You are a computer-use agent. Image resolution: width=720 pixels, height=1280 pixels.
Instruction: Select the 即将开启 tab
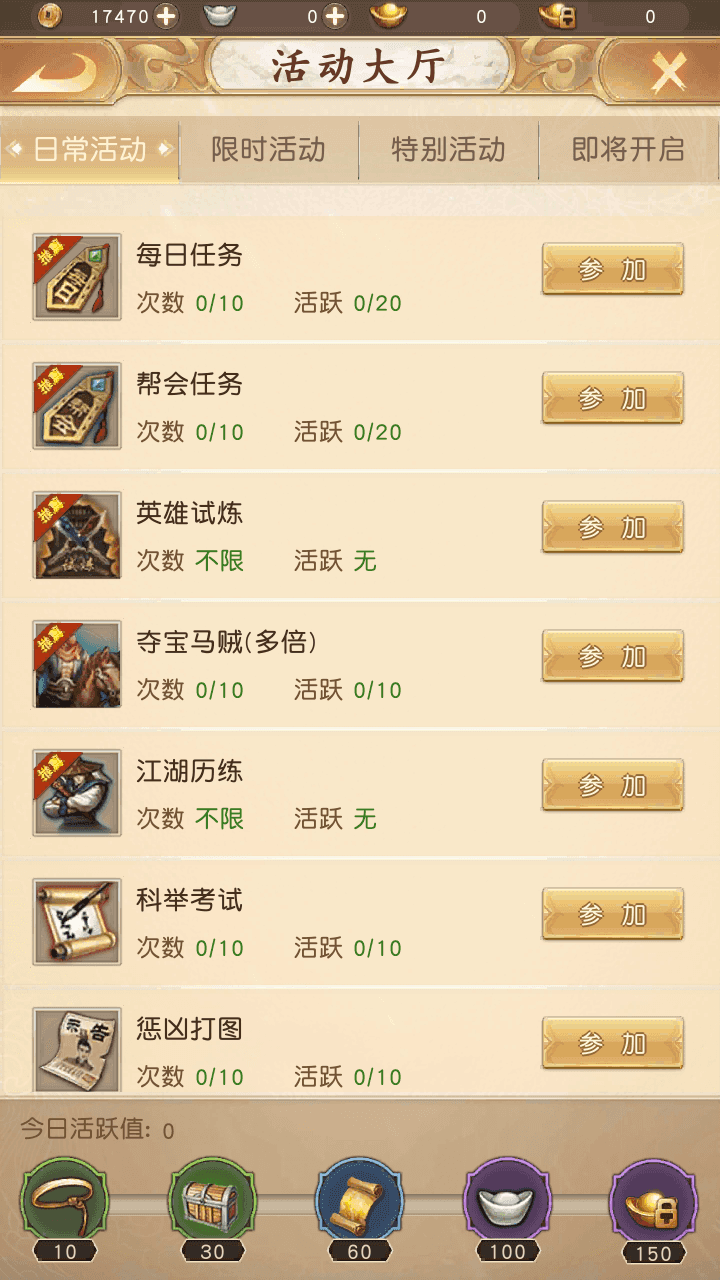coord(628,150)
